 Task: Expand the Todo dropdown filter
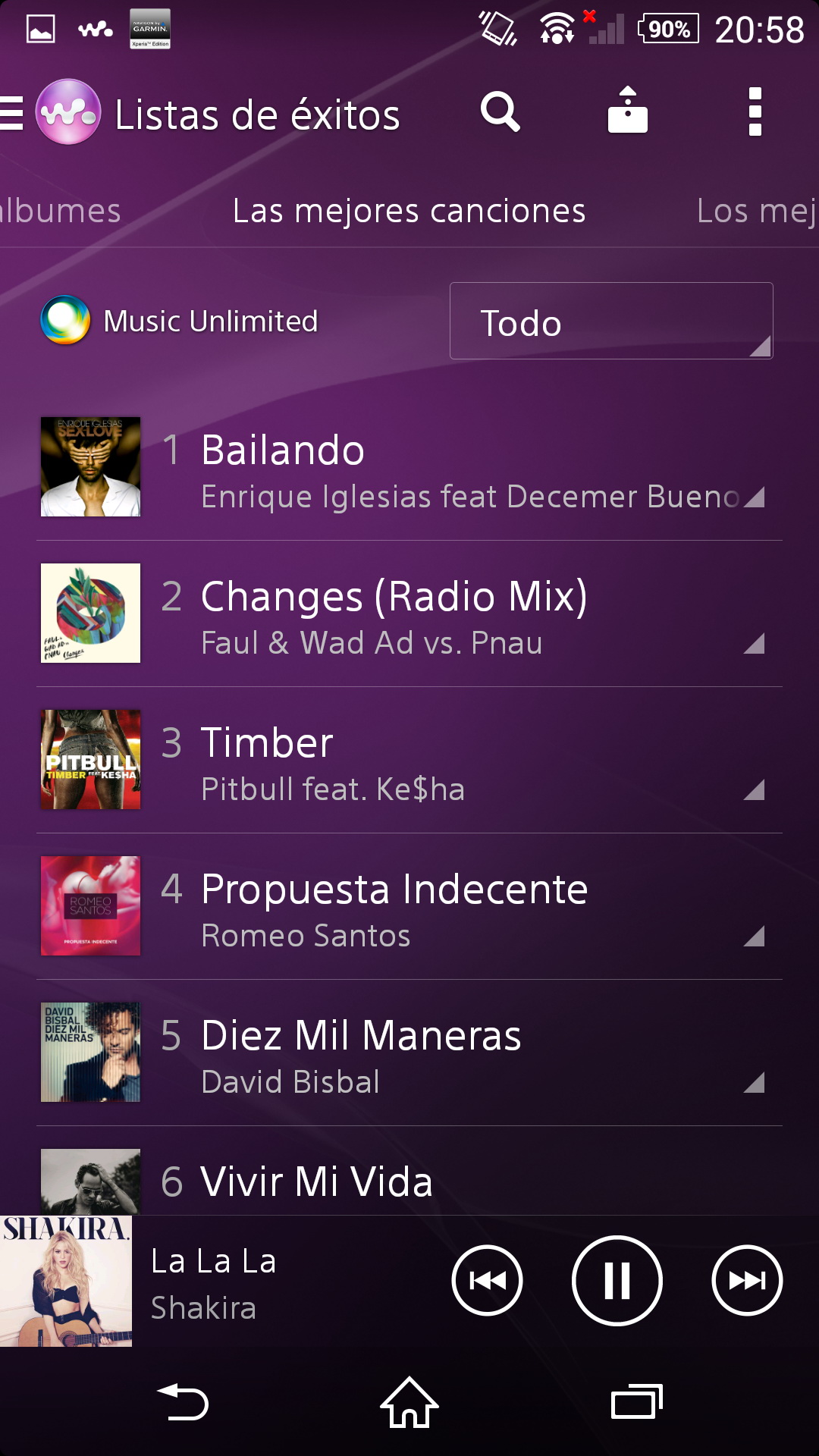[611, 322]
